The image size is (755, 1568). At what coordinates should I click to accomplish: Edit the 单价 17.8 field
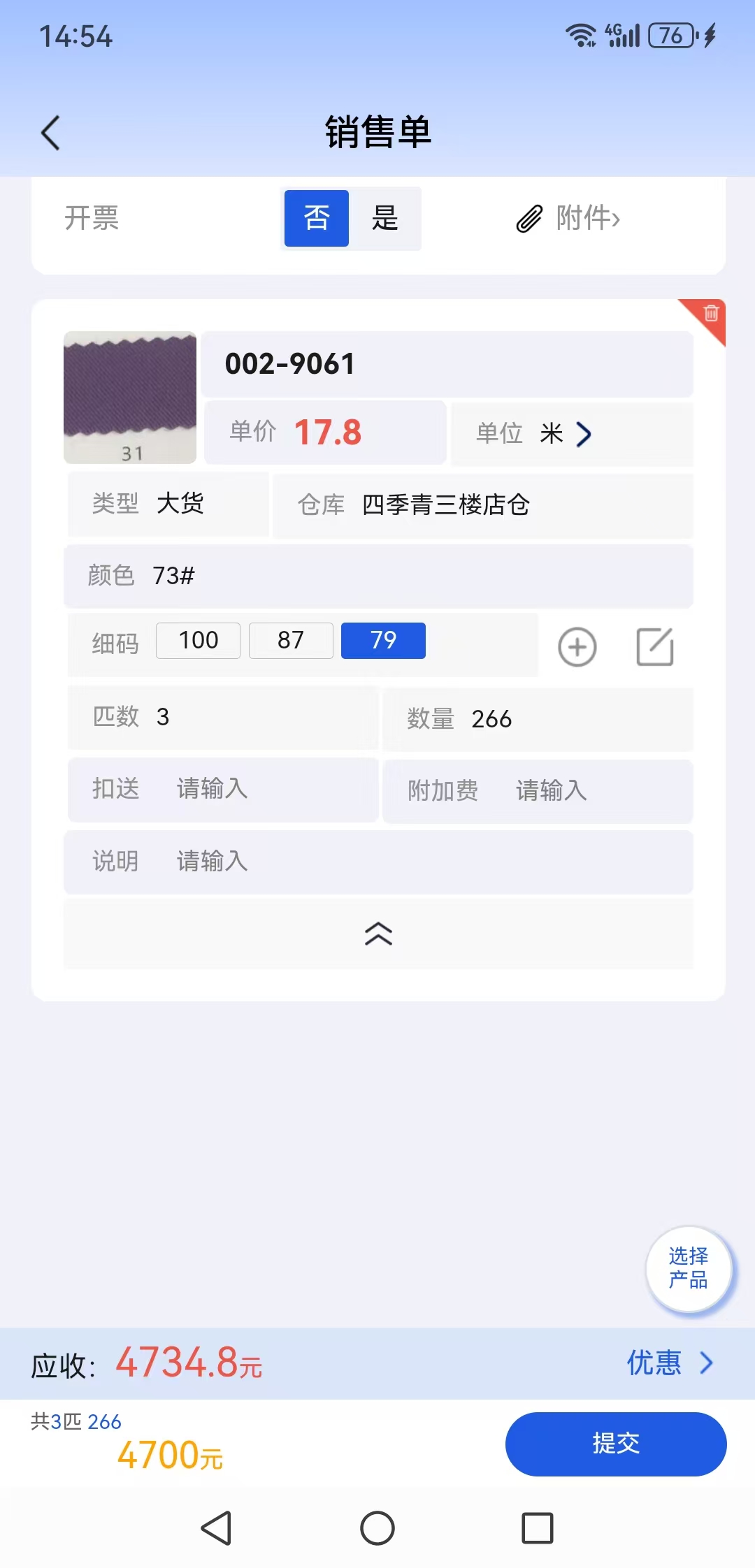coord(327,433)
